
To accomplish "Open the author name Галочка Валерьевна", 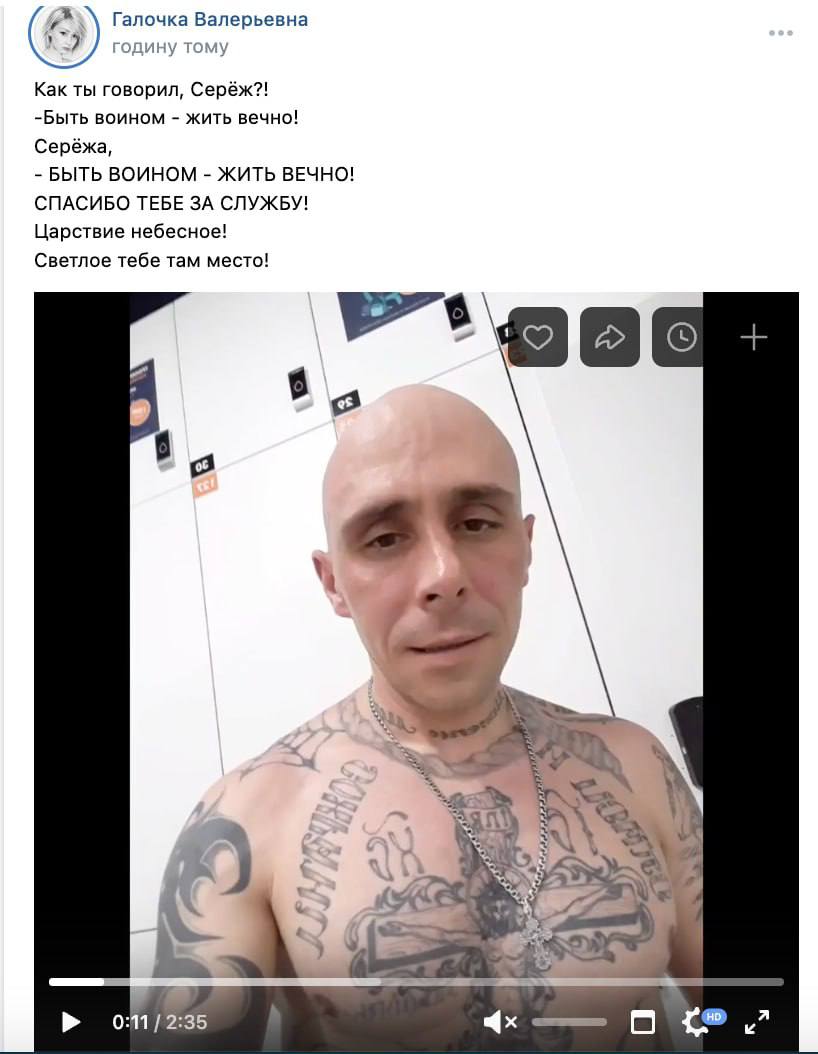I will 210,19.
